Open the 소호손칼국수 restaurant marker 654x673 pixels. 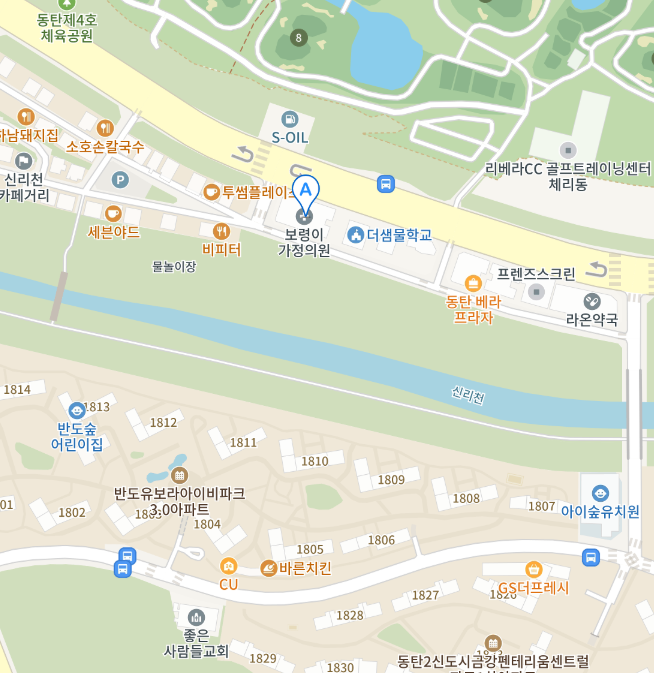click(x=105, y=127)
